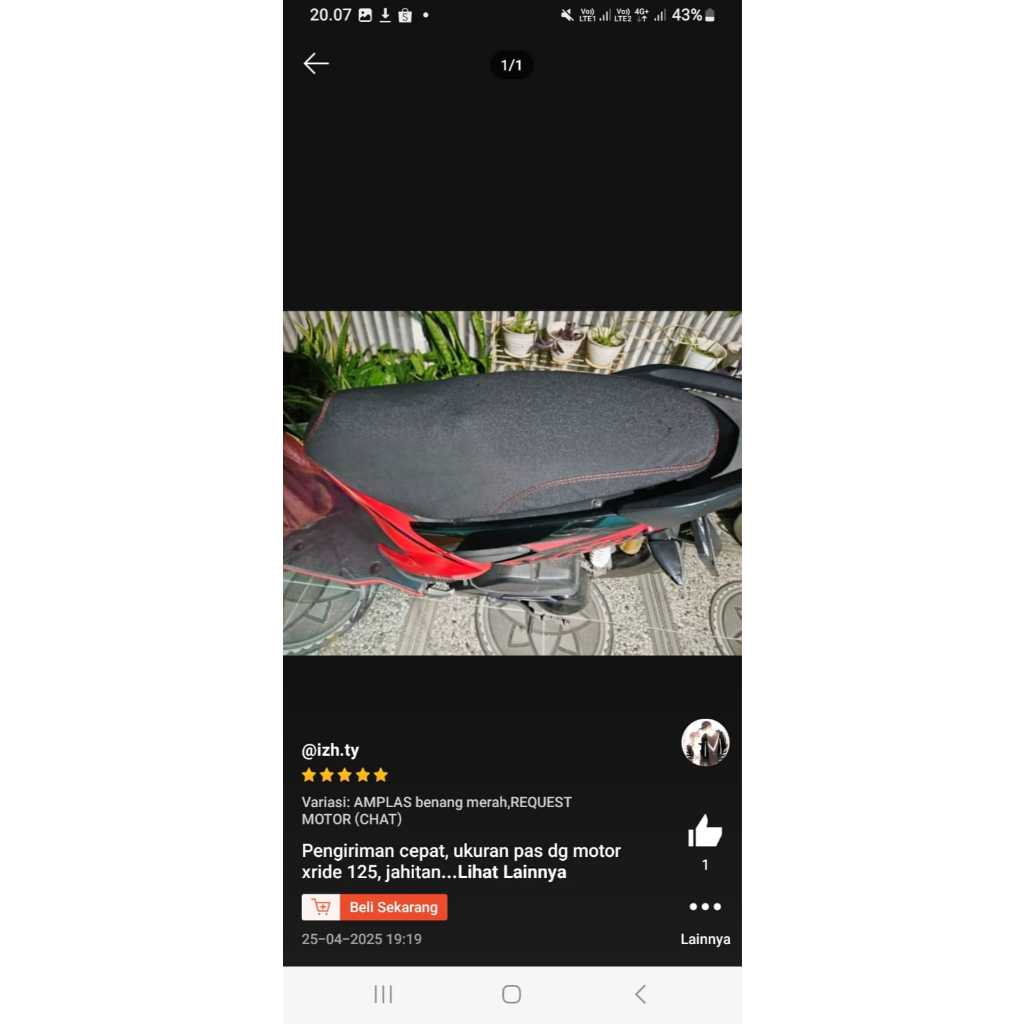Open the @izh.ty username
The image size is (1024, 1024).
tap(330, 750)
